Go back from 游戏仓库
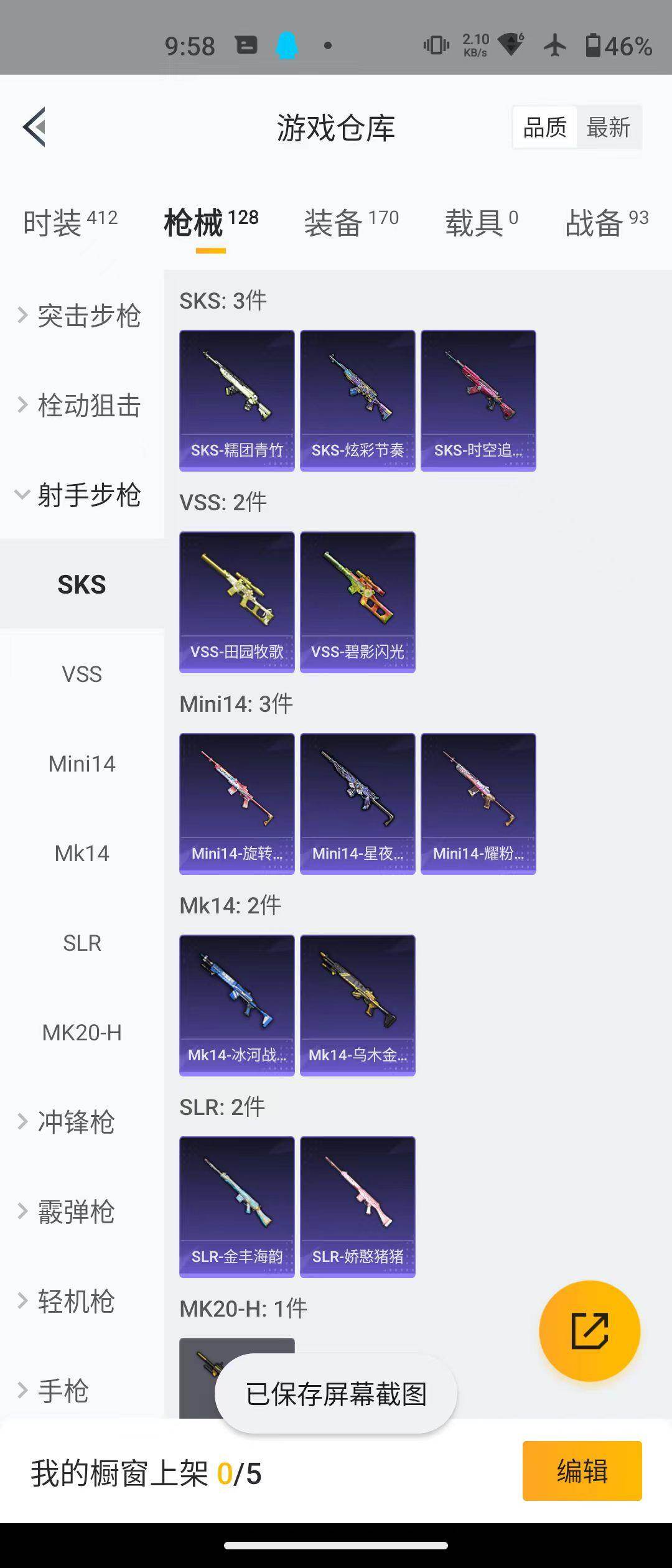Screen dimensions: 672x1568 pyautogui.click(x=35, y=127)
